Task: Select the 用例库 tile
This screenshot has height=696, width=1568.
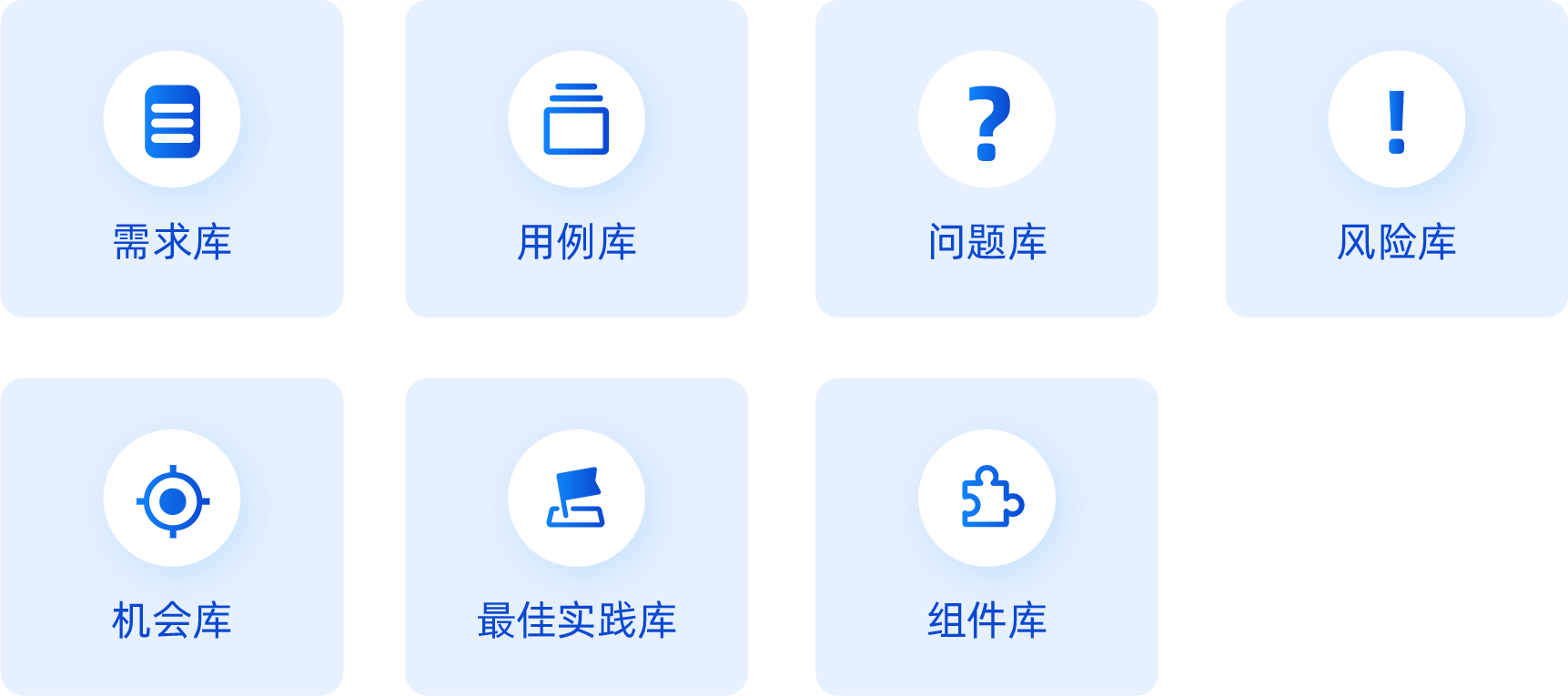Action: tap(576, 159)
